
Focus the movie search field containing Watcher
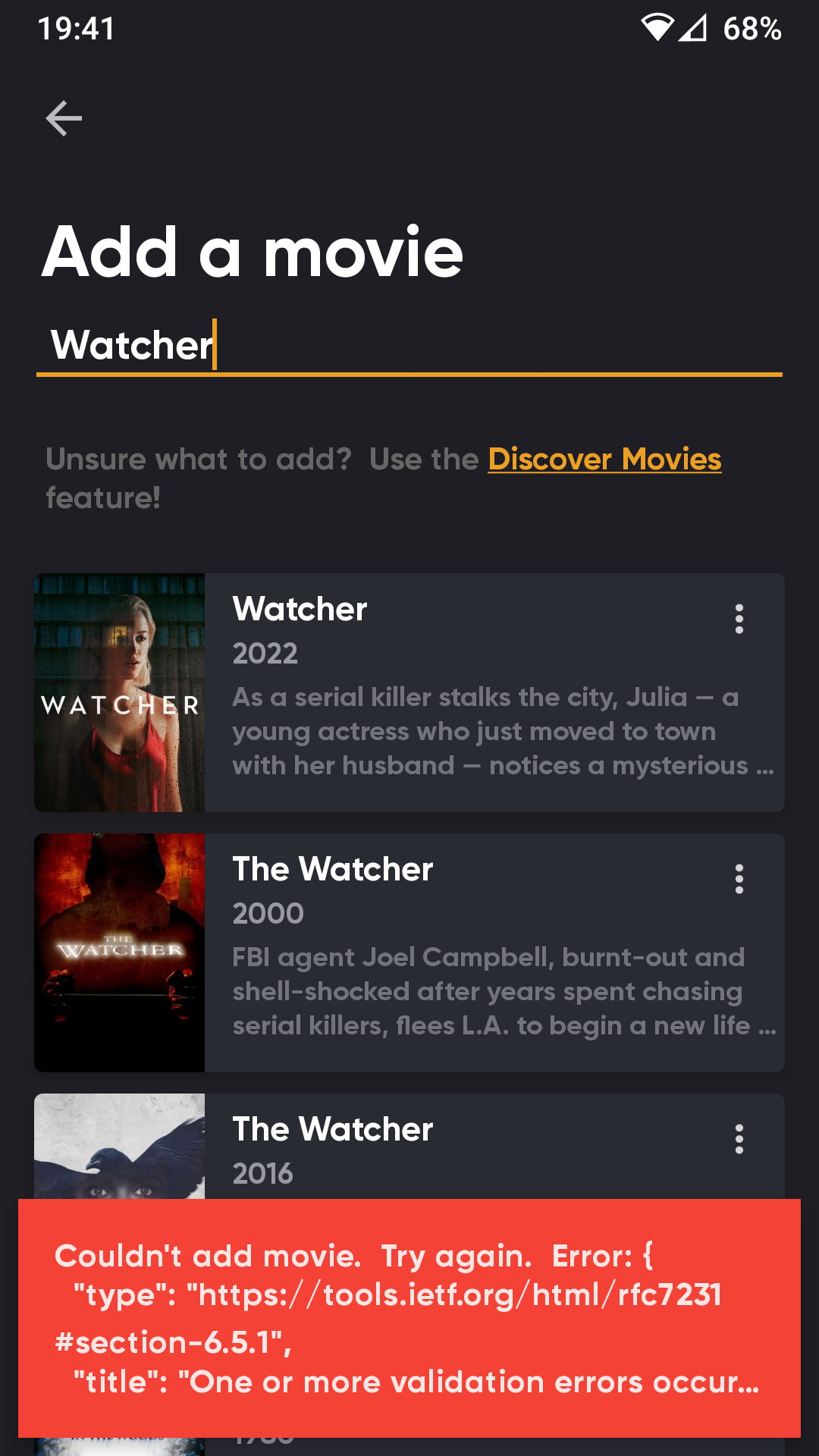[409, 346]
